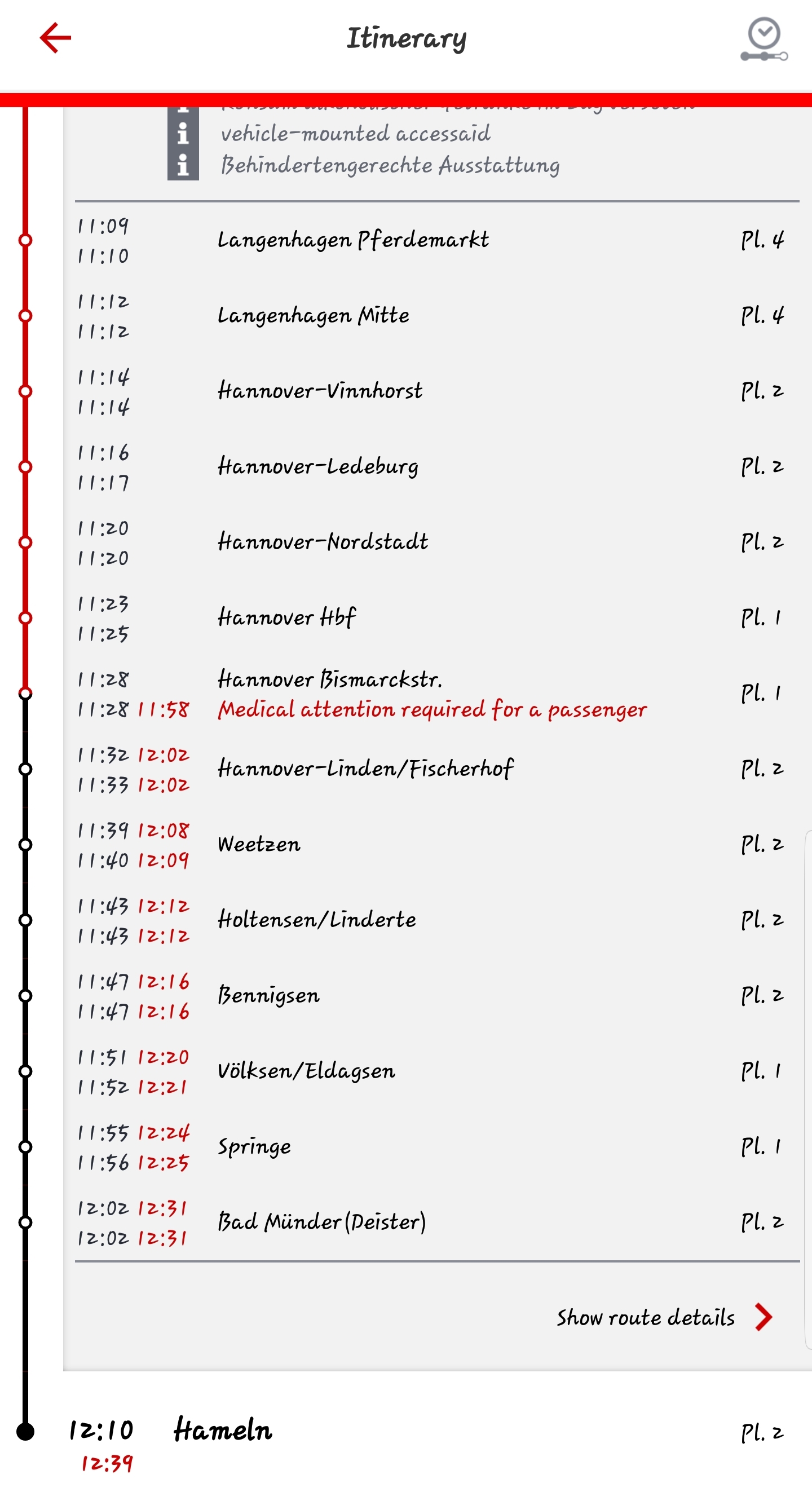812x1492 pixels.
Task: Open the Bad Münder(Deister) stop
Action: click(x=321, y=1222)
